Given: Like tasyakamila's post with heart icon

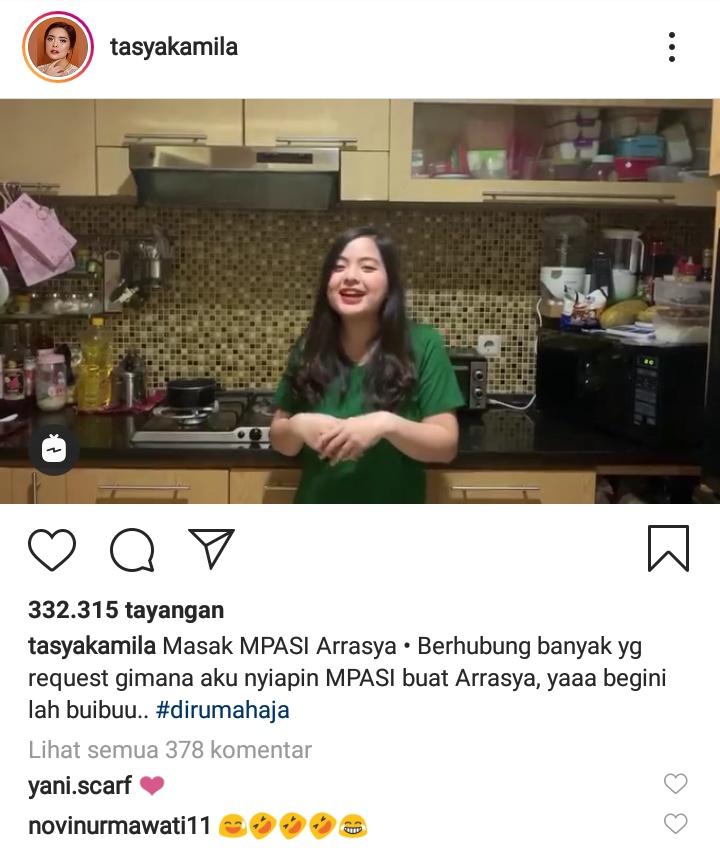Looking at the screenshot, I should point(52,549).
